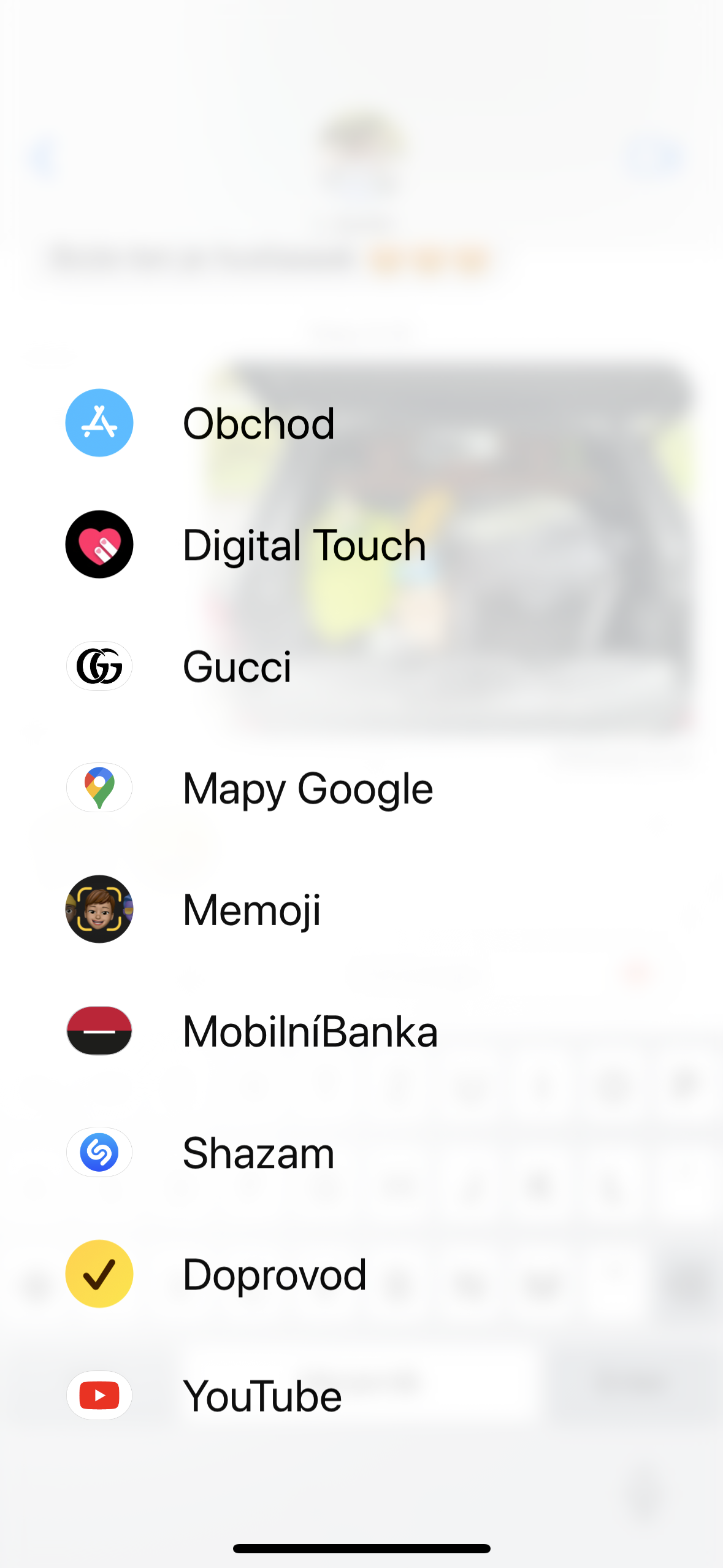
Task: Select MobilníBanka from the app list
Action: (310, 1031)
